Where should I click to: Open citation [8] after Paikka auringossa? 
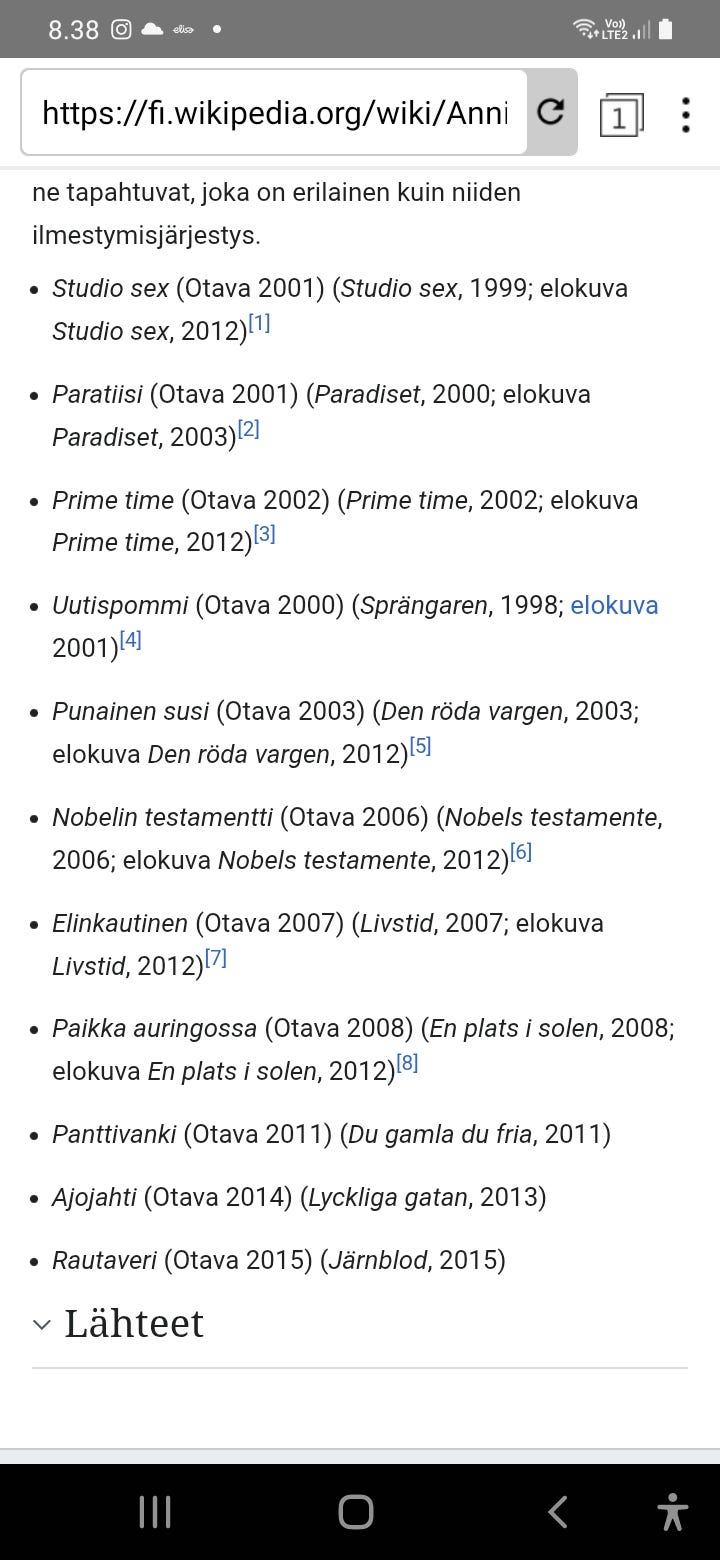pyautogui.click(x=407, y=1064)
